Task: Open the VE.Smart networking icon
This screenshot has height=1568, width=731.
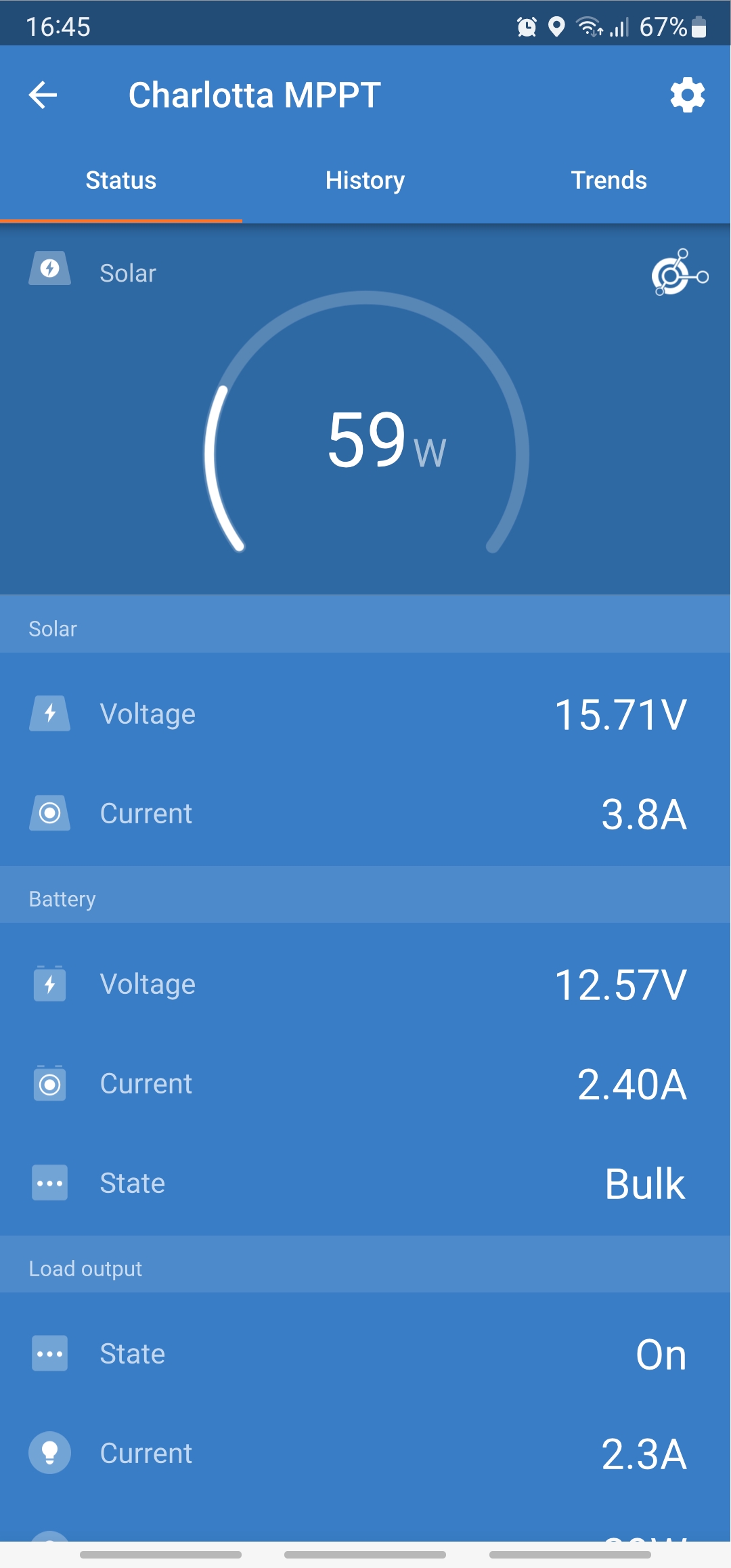Action: click(680, 273)
